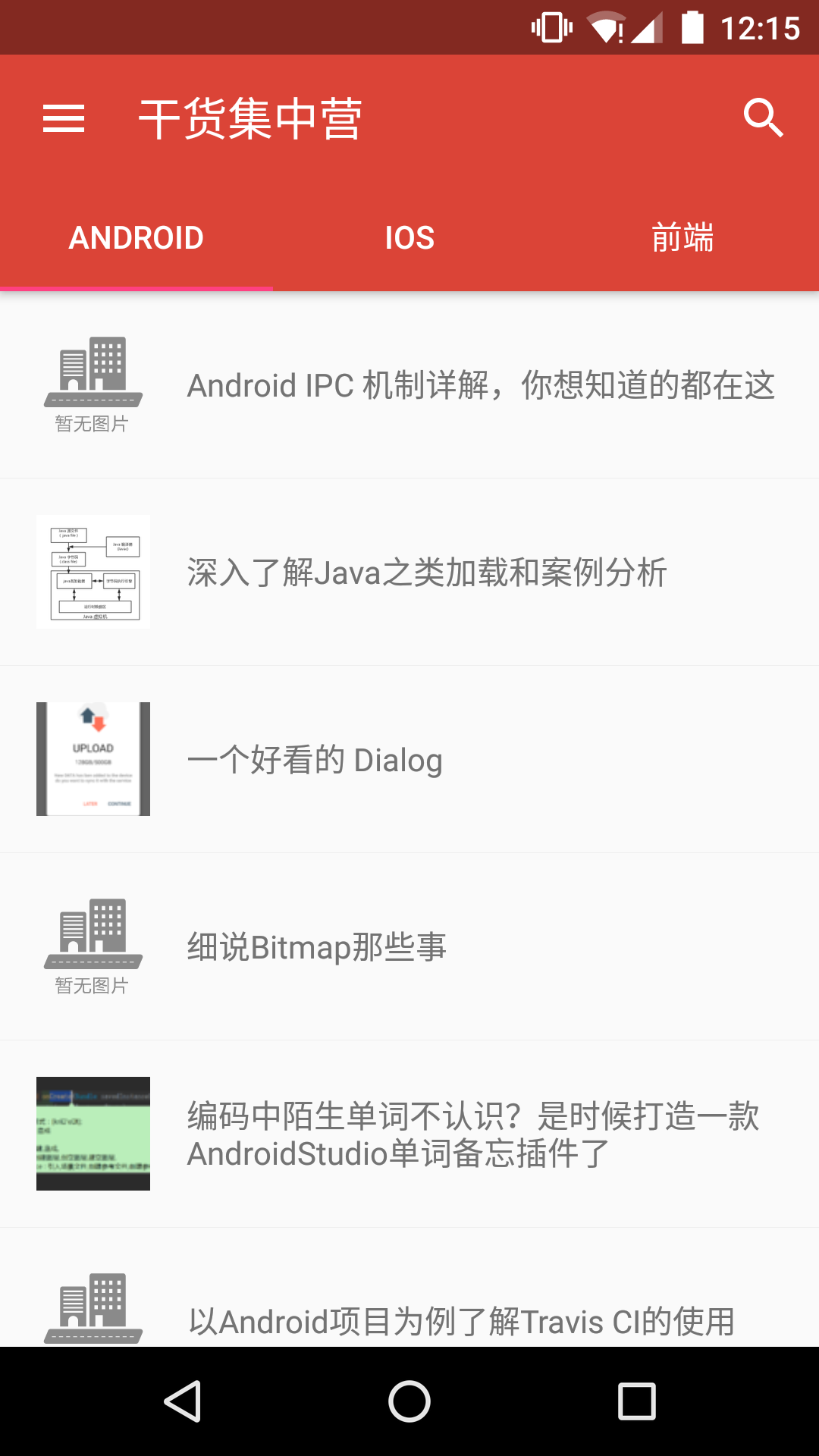Open the navigation drawer menu
The image size is (819, 1456).
64,118
